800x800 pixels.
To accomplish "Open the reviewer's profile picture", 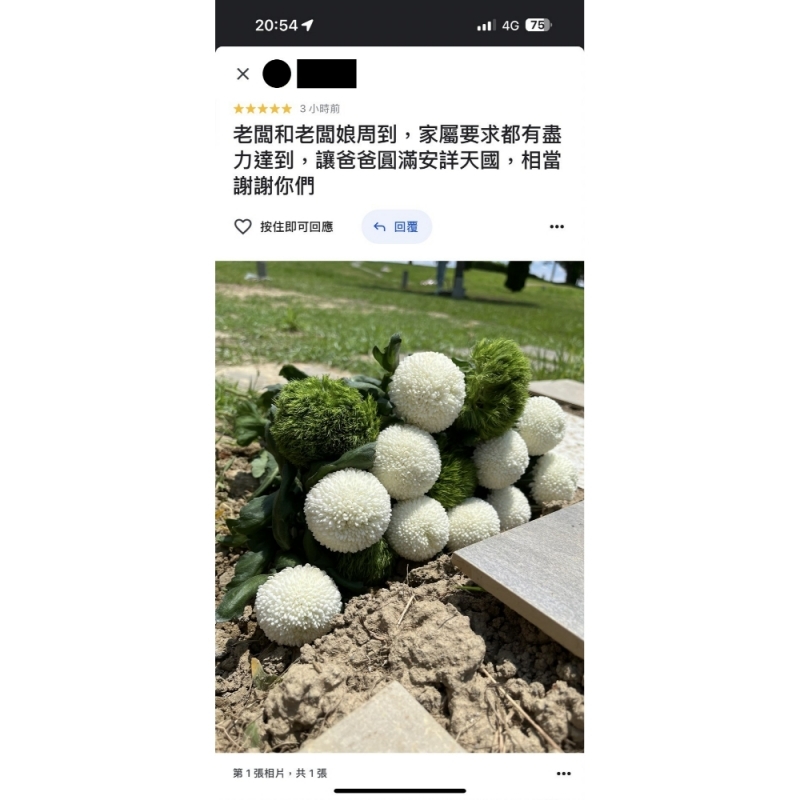I will point(277,74).
